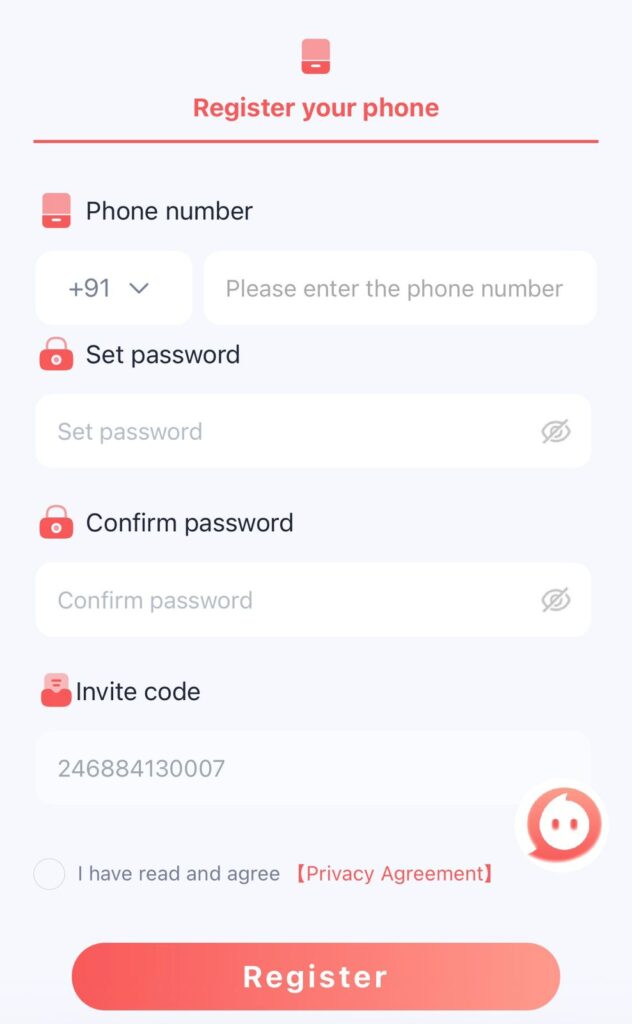Screen dimensions: 632x1024
Task: Open the floating customer support chat icon
Action: [561, 826]
